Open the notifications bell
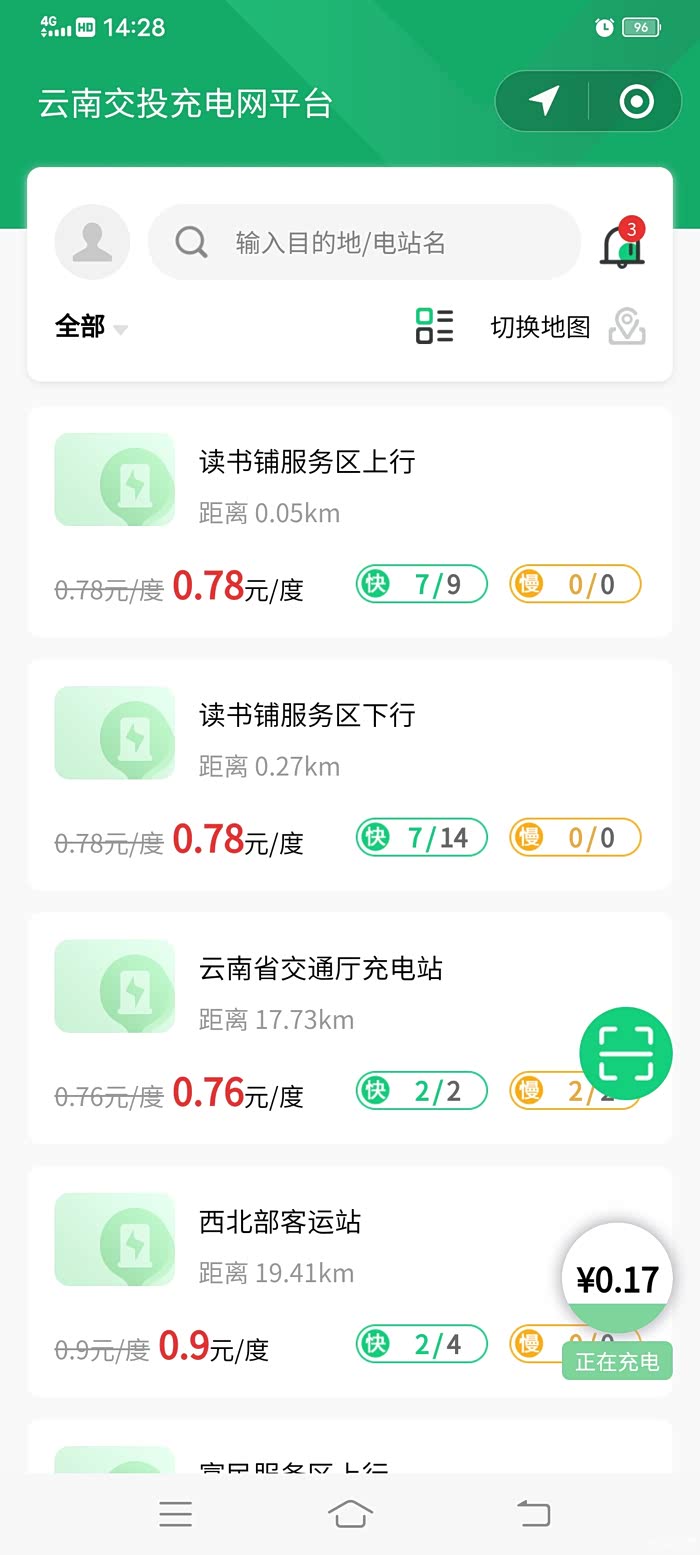700x1555 pixels. tap(622, 244)
